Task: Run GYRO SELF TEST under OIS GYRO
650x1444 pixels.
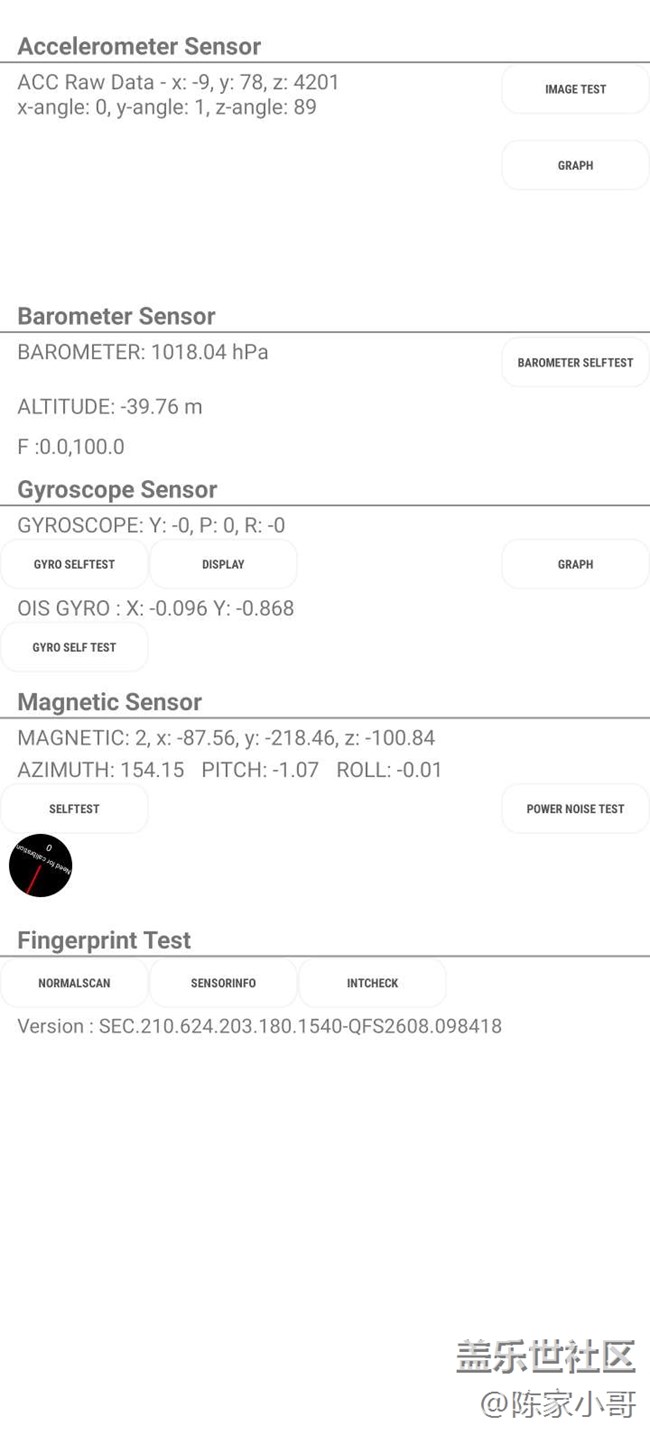Action: [x=74, y=647]
